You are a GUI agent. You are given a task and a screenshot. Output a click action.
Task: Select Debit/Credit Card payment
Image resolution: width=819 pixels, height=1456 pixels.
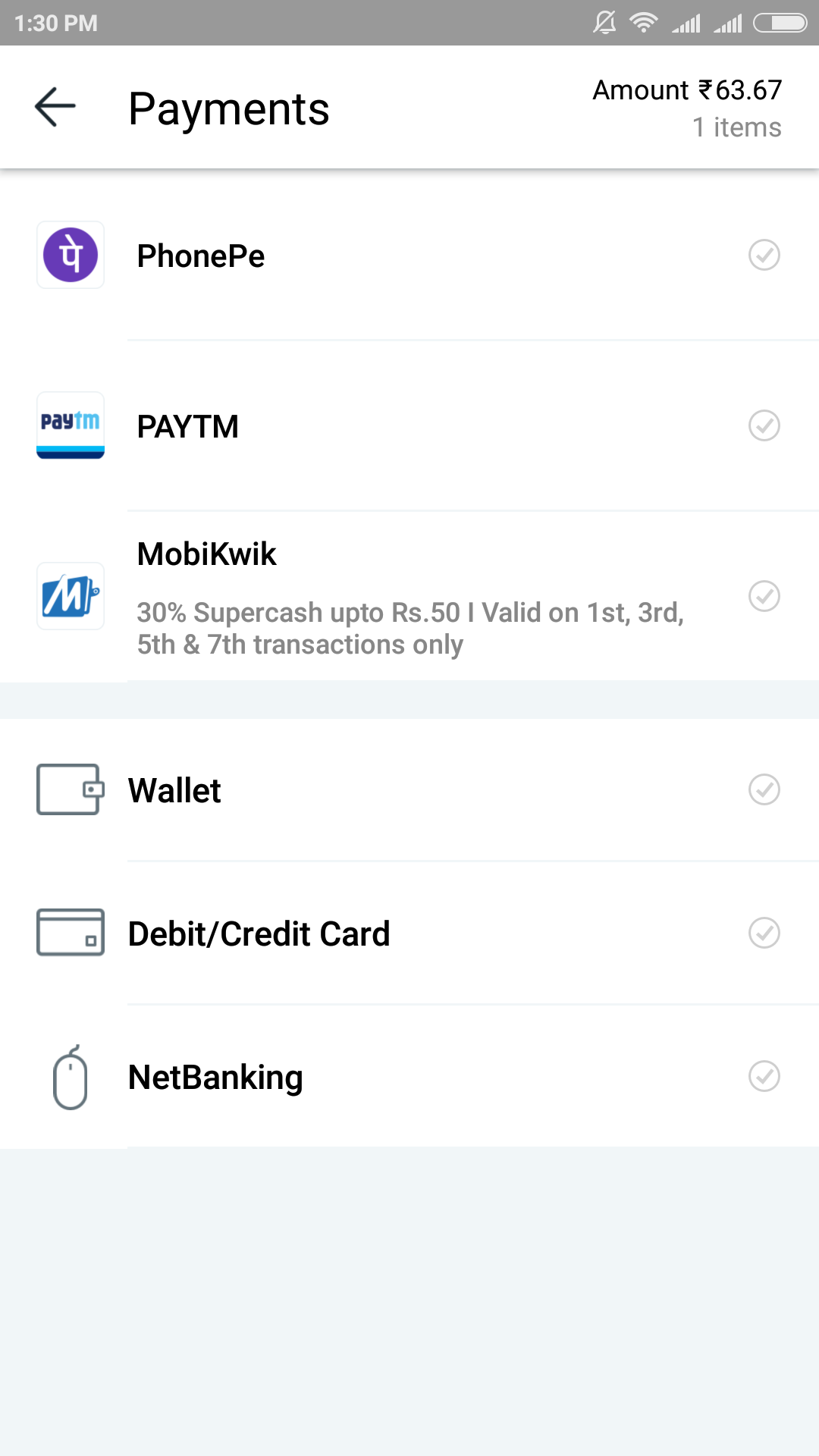[x=409, y=934]
